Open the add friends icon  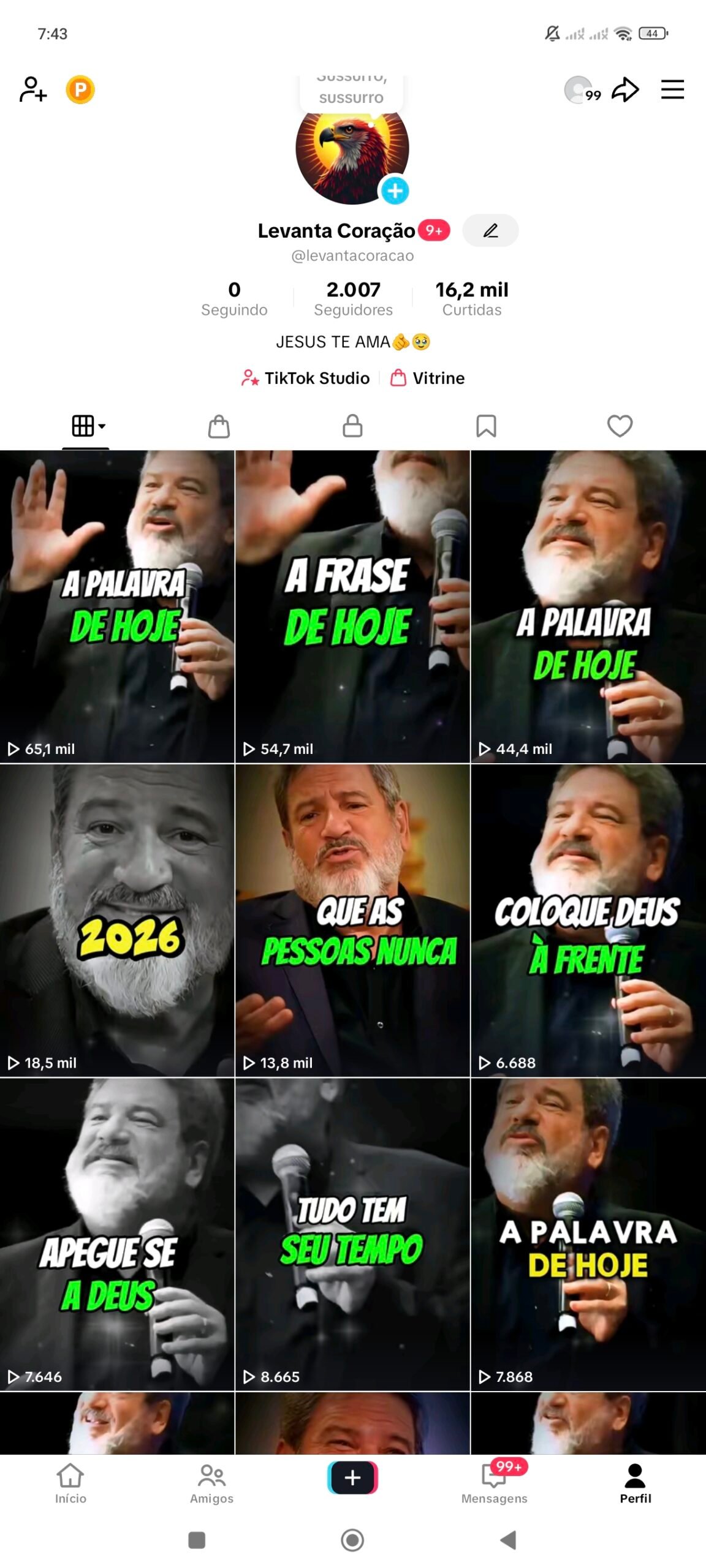pyautogui.click(x=33, y=89)
